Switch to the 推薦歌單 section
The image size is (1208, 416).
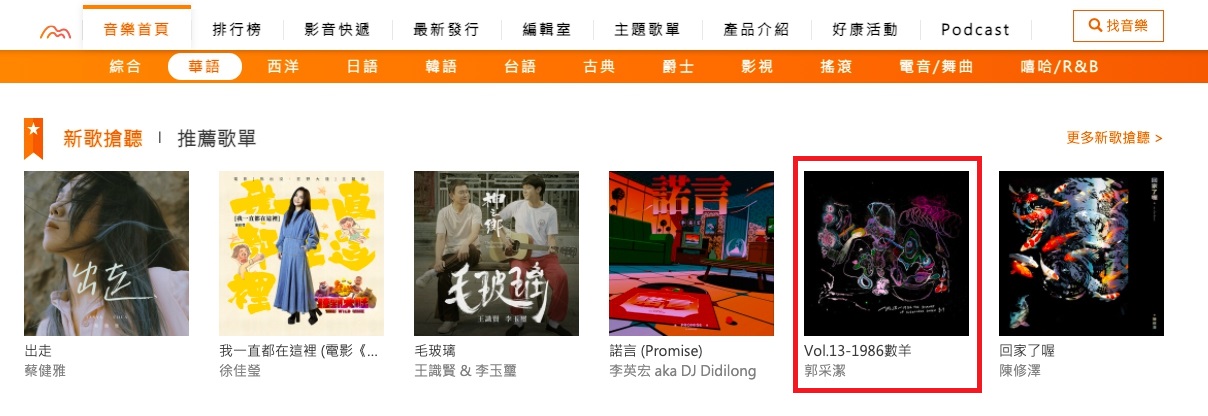tap(220, 138)
